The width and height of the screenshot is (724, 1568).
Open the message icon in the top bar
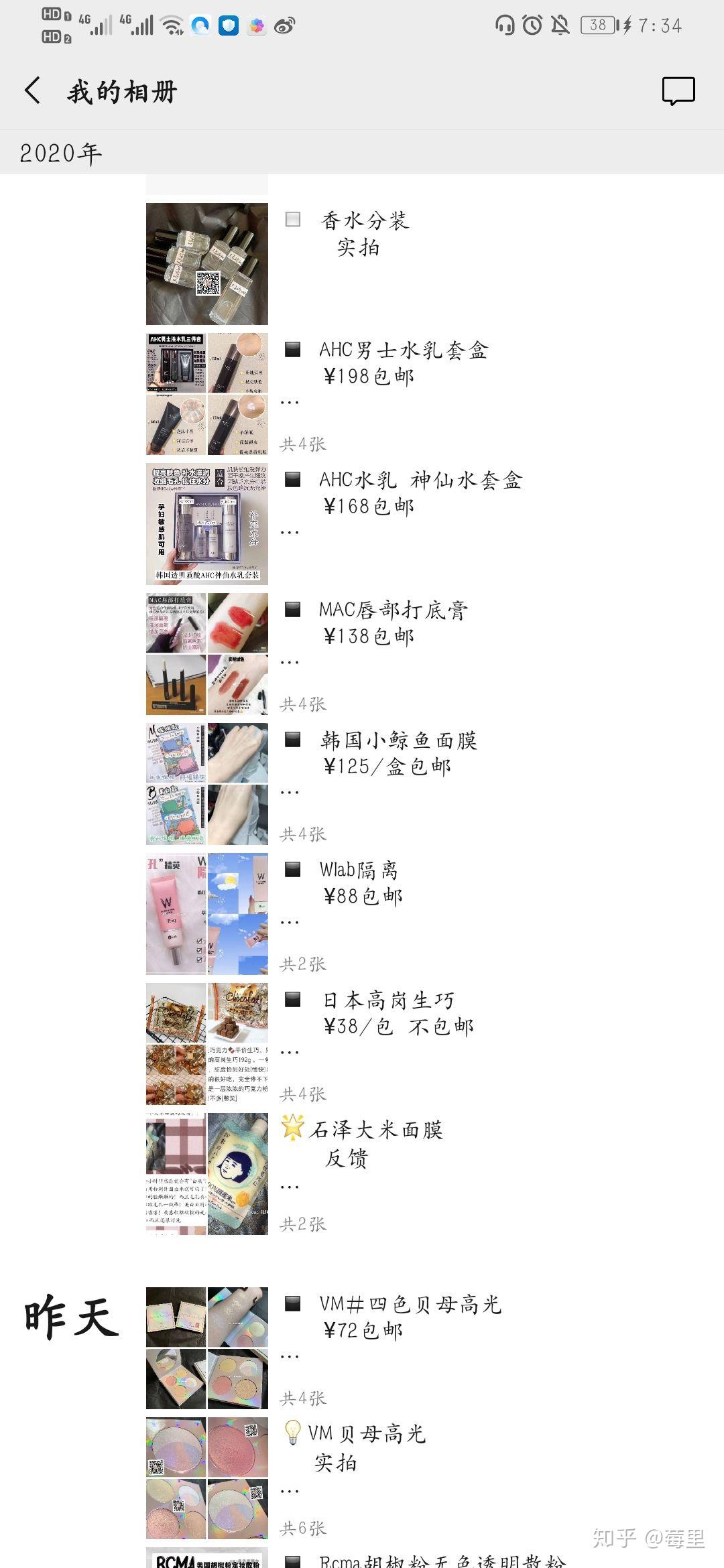tap(678, 91)
